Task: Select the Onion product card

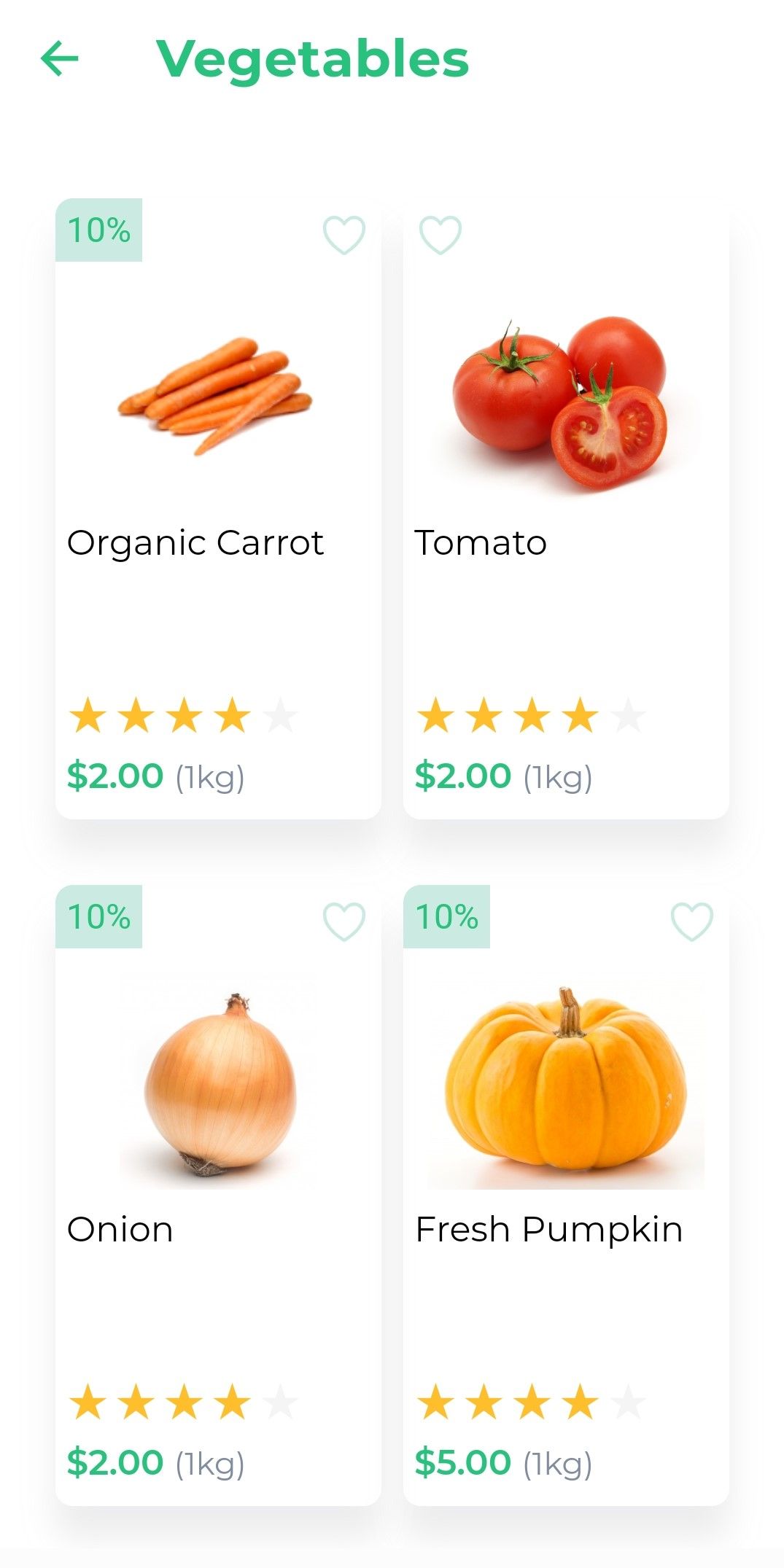Action: click(218, 1195)
